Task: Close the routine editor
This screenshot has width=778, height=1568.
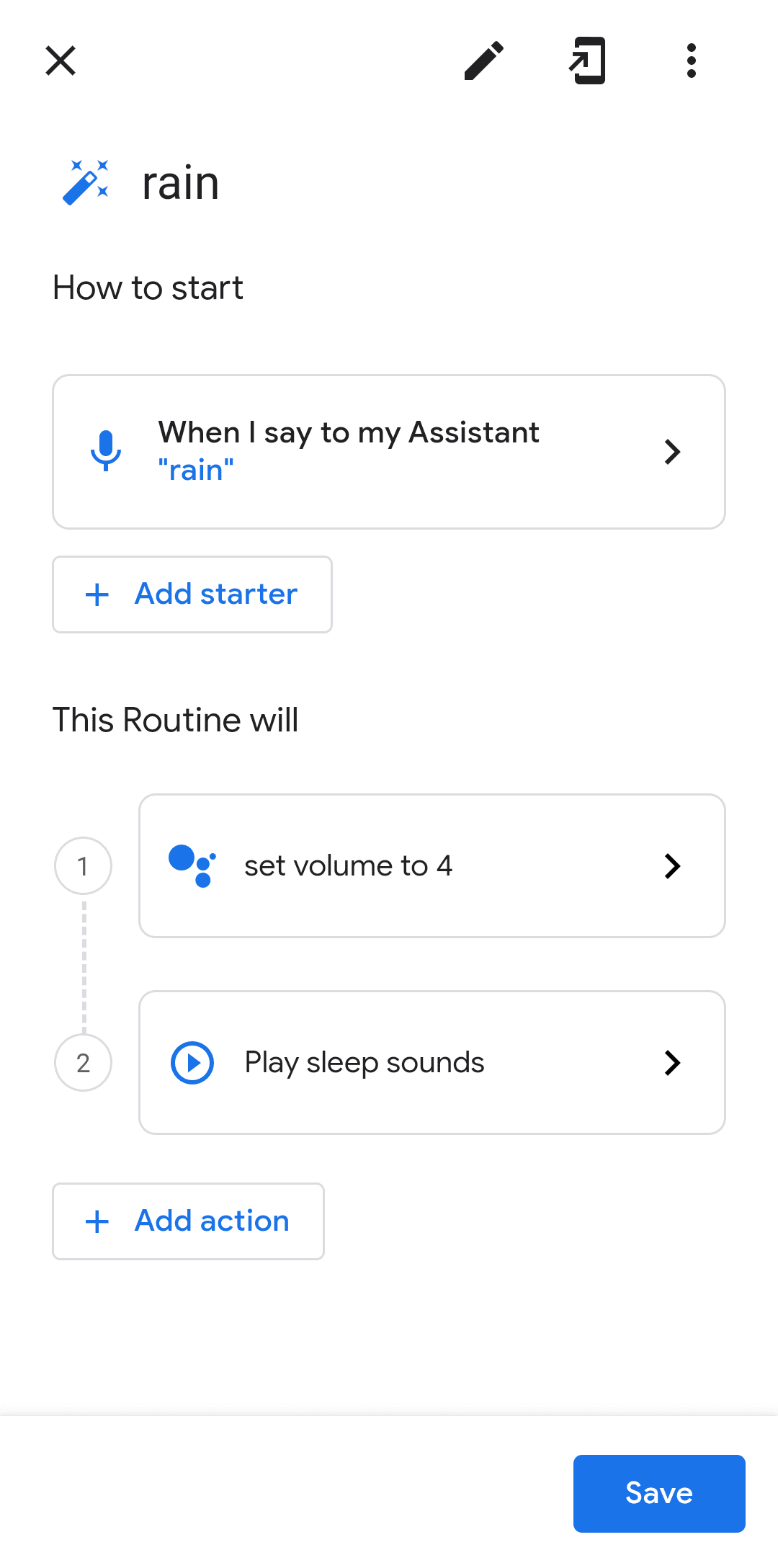Action: point(61,61)
